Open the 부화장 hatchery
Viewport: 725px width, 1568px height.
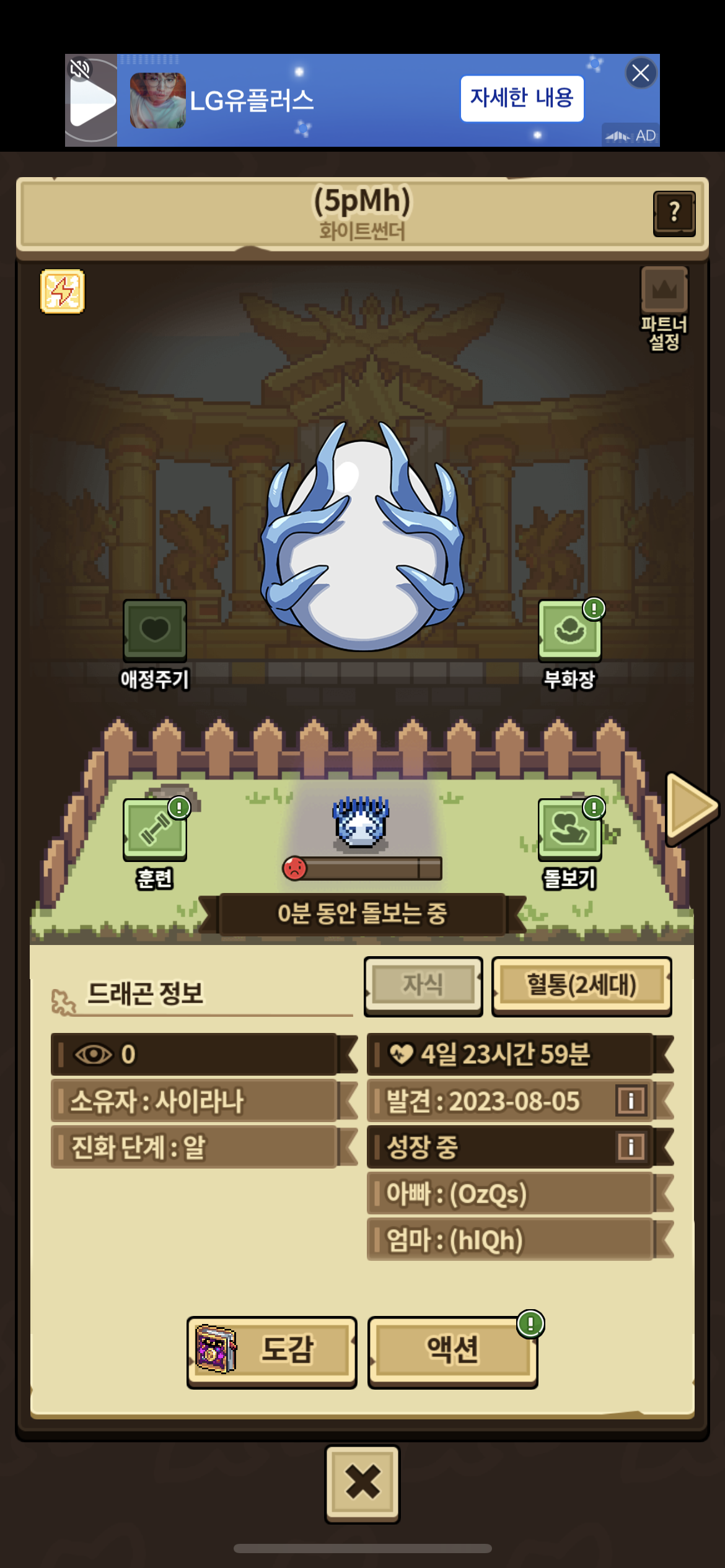tap(569, 630)
